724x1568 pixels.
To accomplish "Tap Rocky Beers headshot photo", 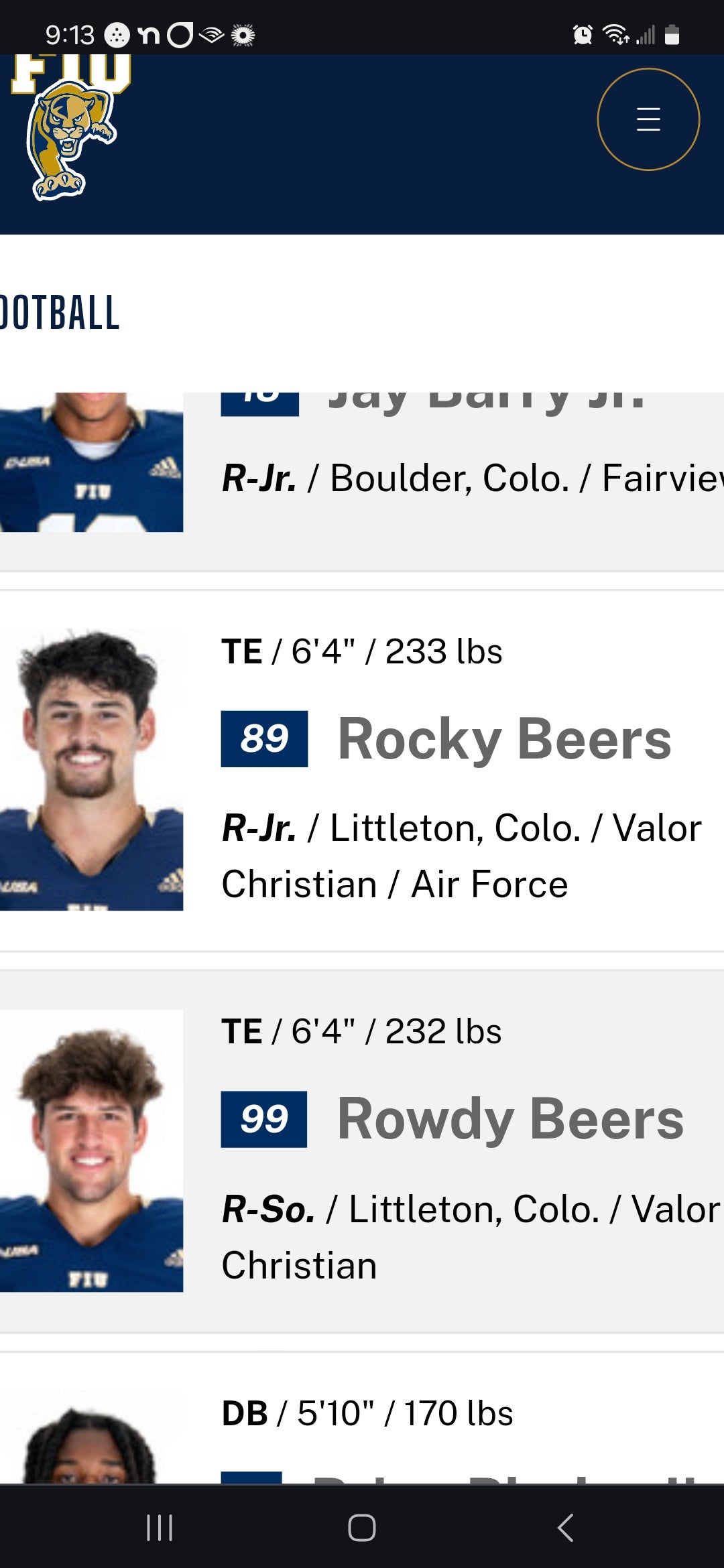I will 92,771.
